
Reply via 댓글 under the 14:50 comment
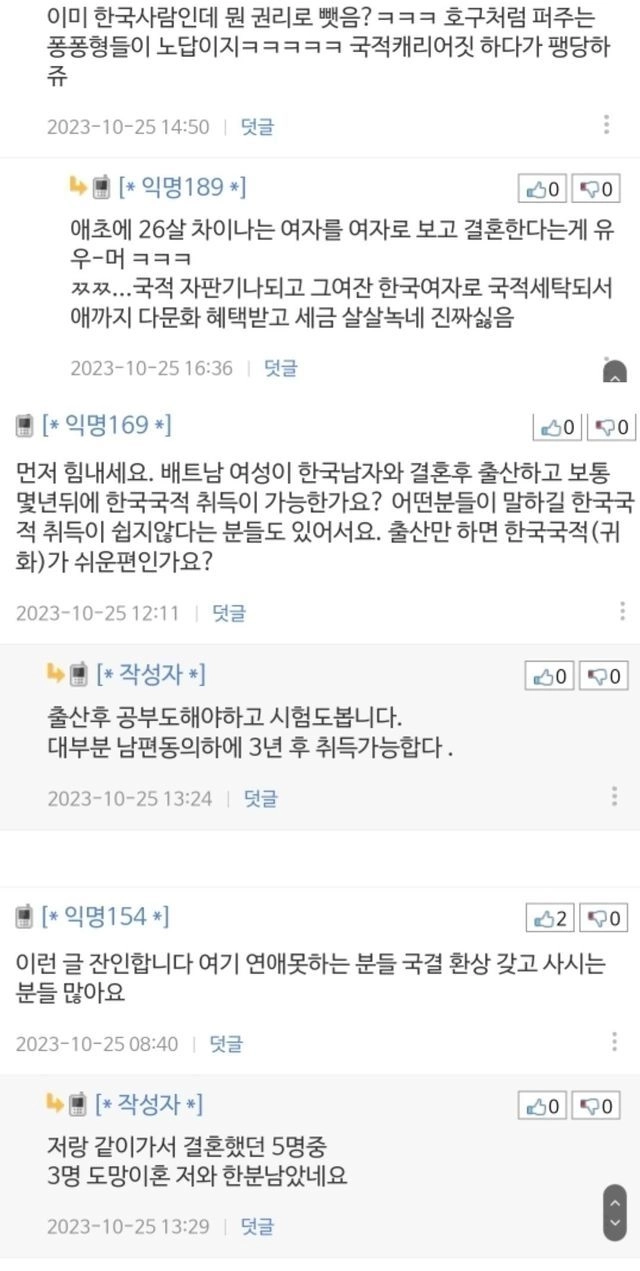coord(257,127)
